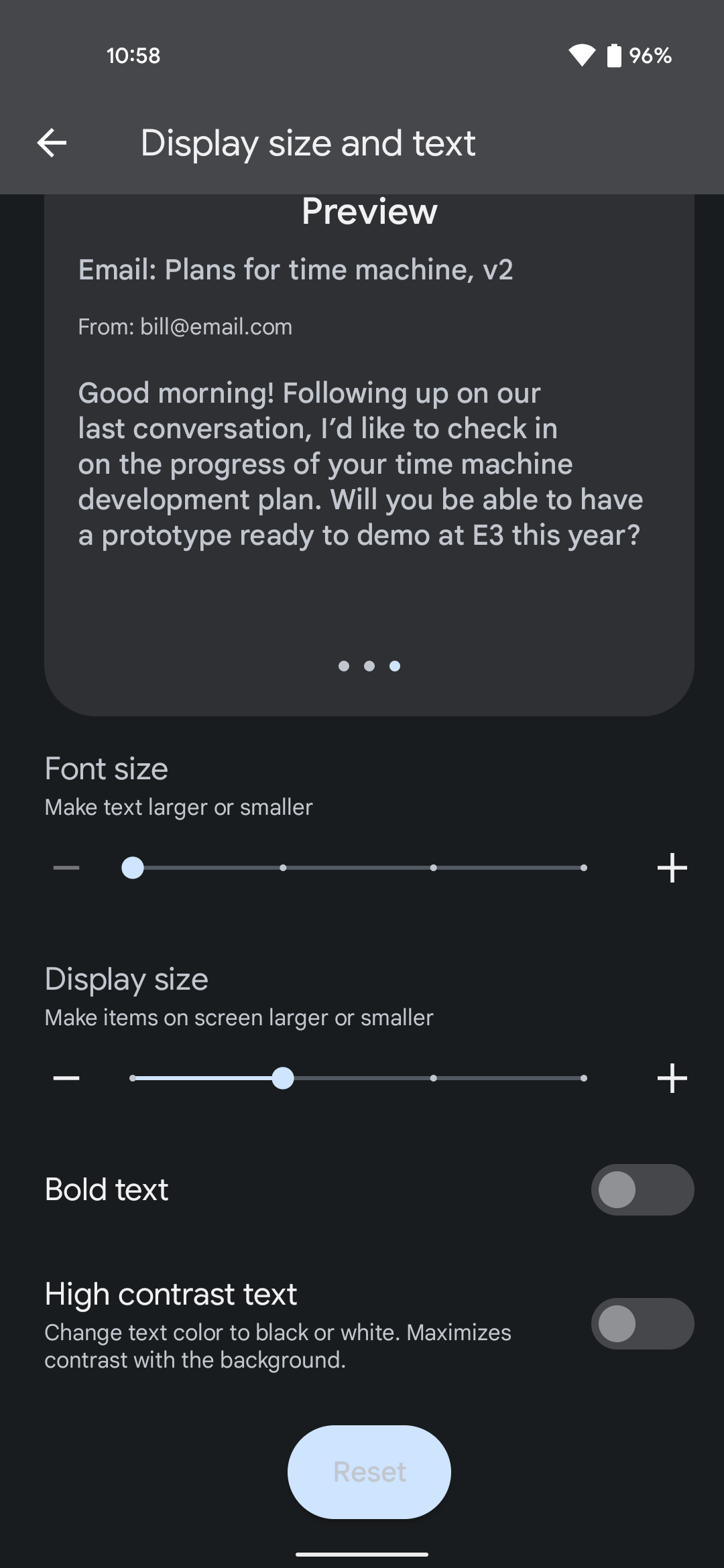
Task: Set the Font size slider to maximum
Action: pyautogui.click(x=584, y=868)
